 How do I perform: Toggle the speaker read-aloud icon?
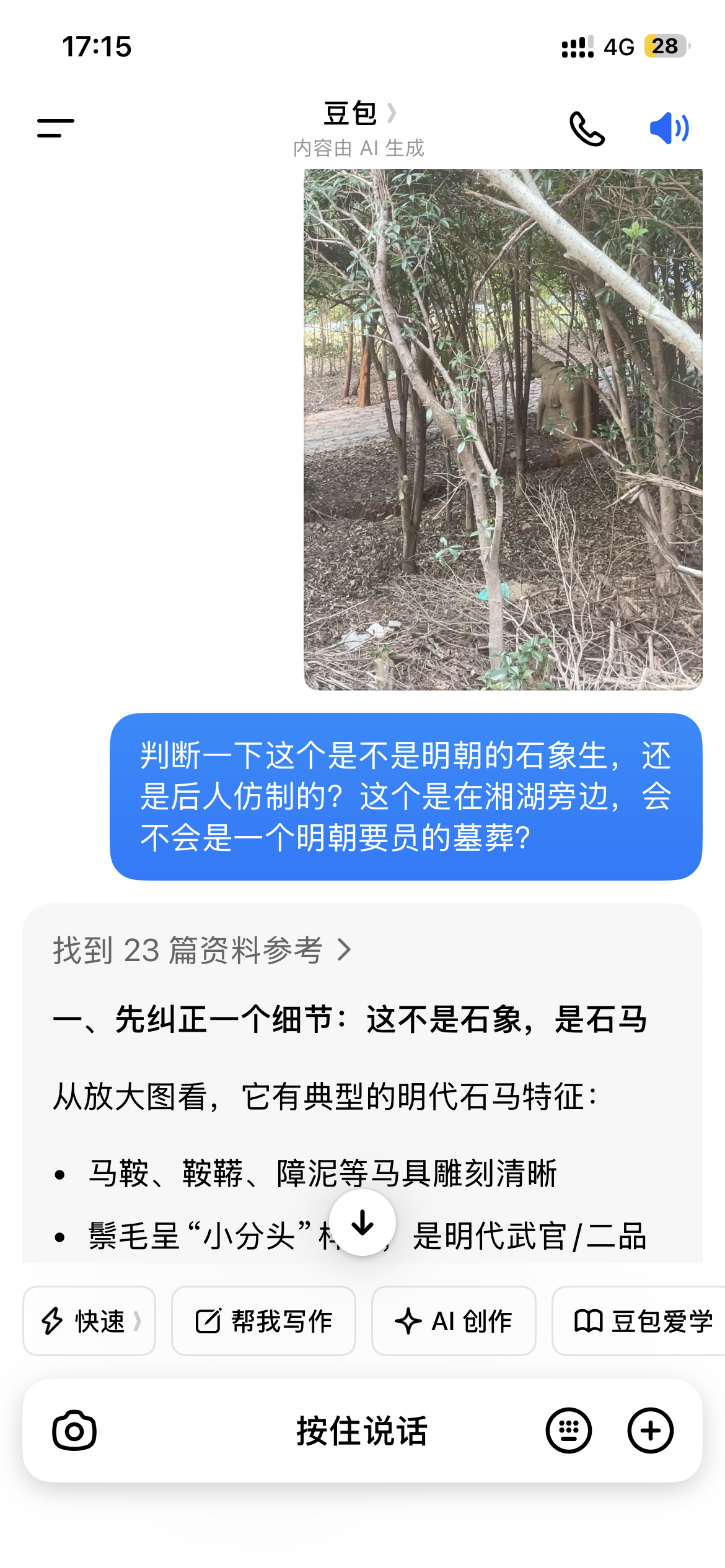tap(669, 129)
